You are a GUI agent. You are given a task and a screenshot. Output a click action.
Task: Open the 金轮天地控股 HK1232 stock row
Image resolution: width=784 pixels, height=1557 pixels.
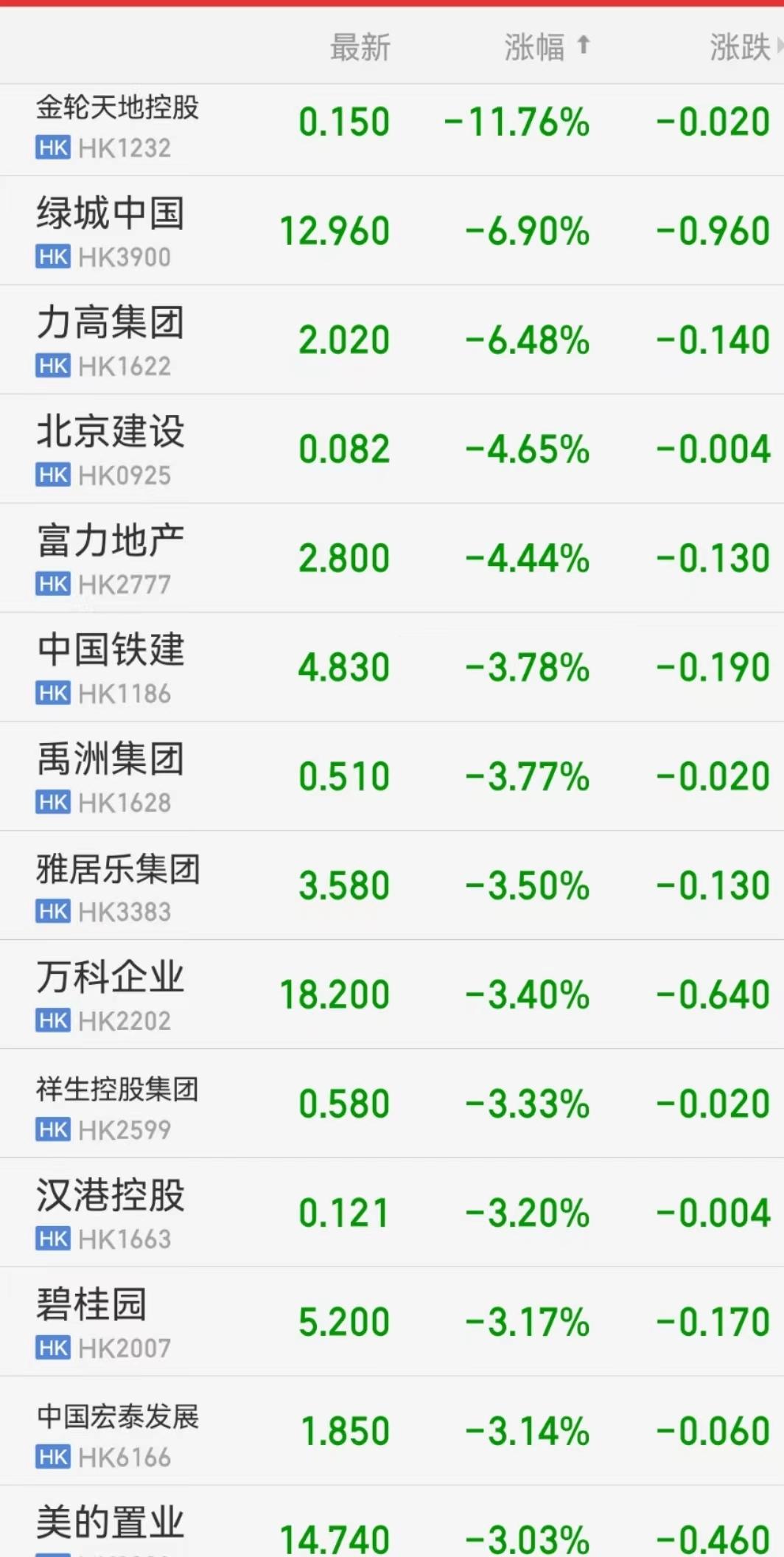(x=392, y=130)
